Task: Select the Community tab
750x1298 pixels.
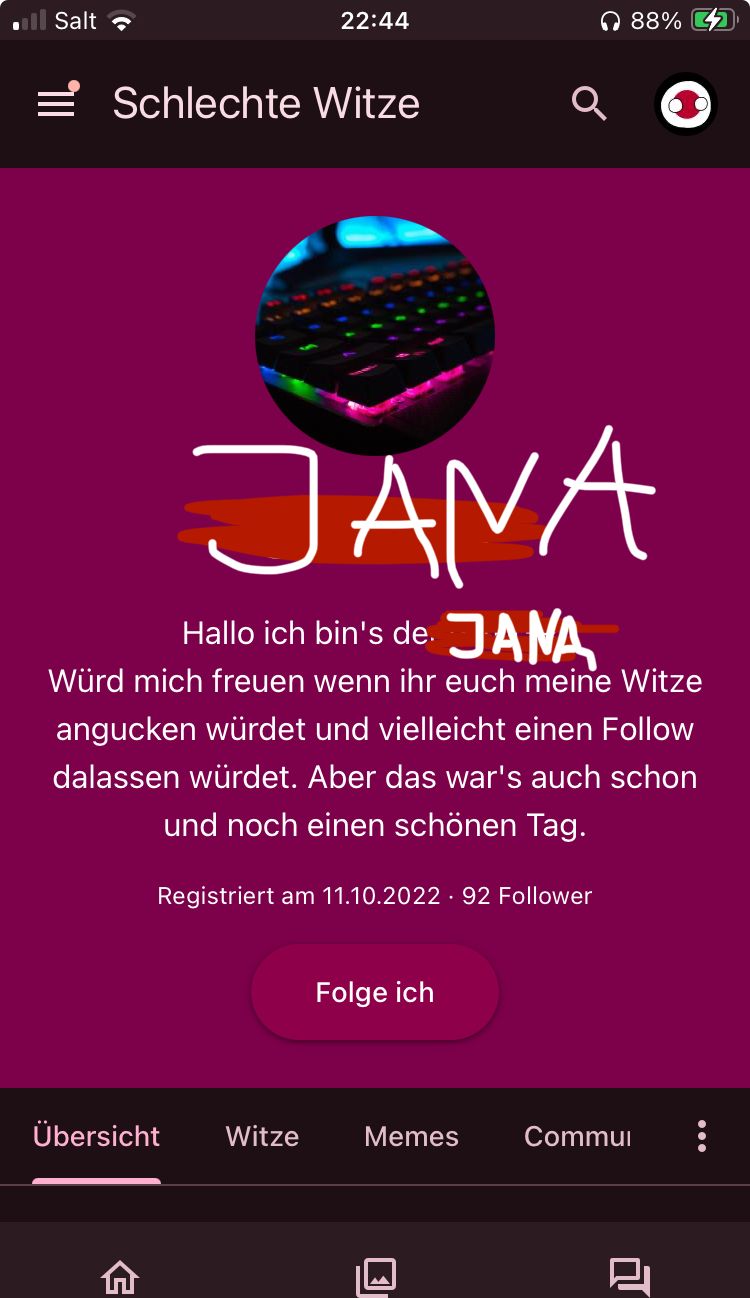Action: (x=577, y=1136)
